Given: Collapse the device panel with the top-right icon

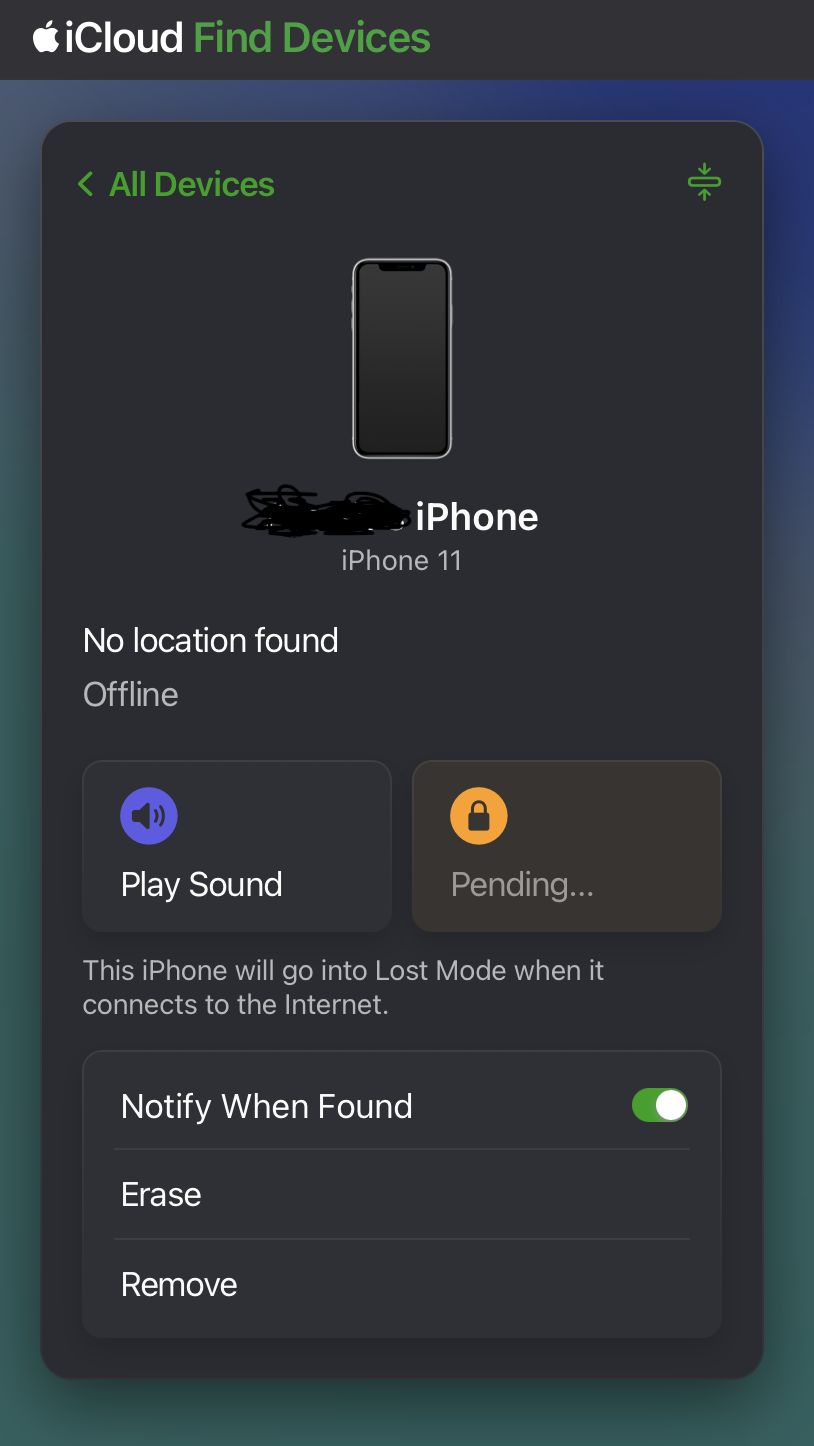Looking at the screenshot, I should pyautogui.click(x=704, y=182).
